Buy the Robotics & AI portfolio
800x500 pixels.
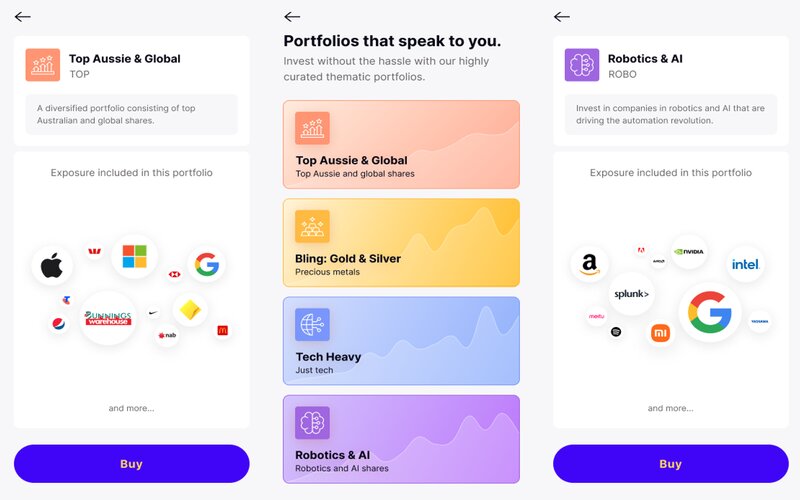(670, 464)
